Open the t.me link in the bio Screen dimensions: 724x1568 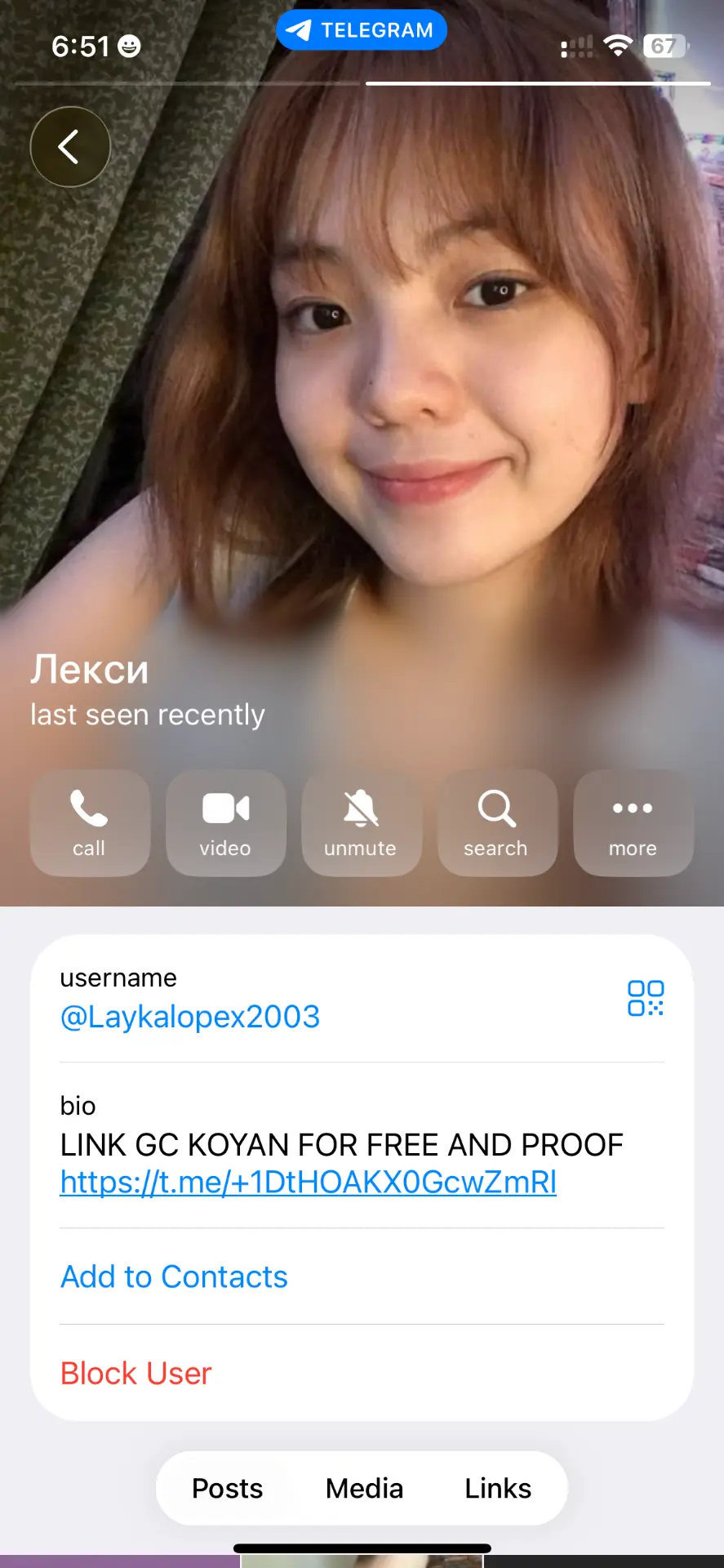[309, 1183]
